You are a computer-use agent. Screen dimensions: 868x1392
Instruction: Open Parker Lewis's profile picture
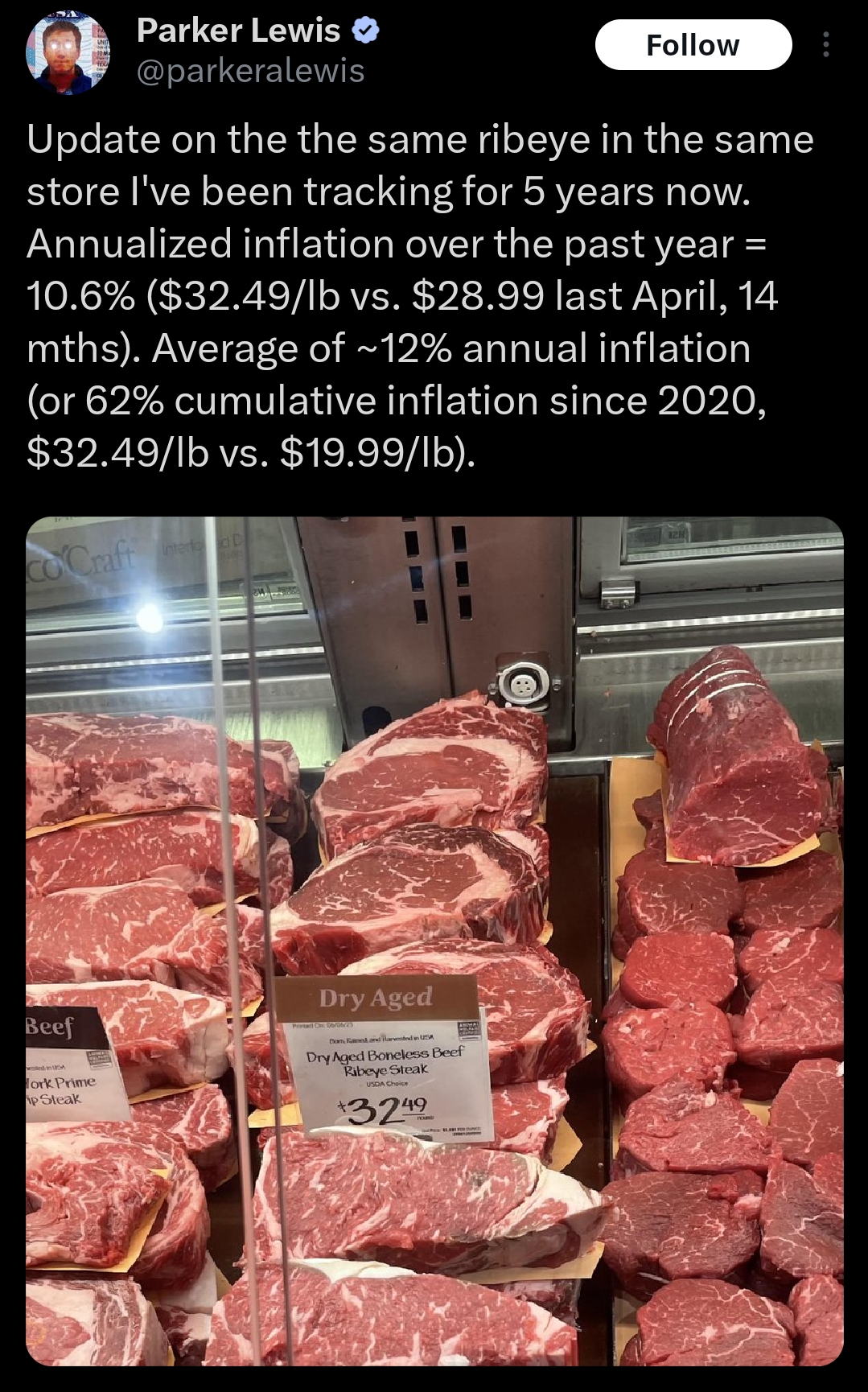click(68, 53)
